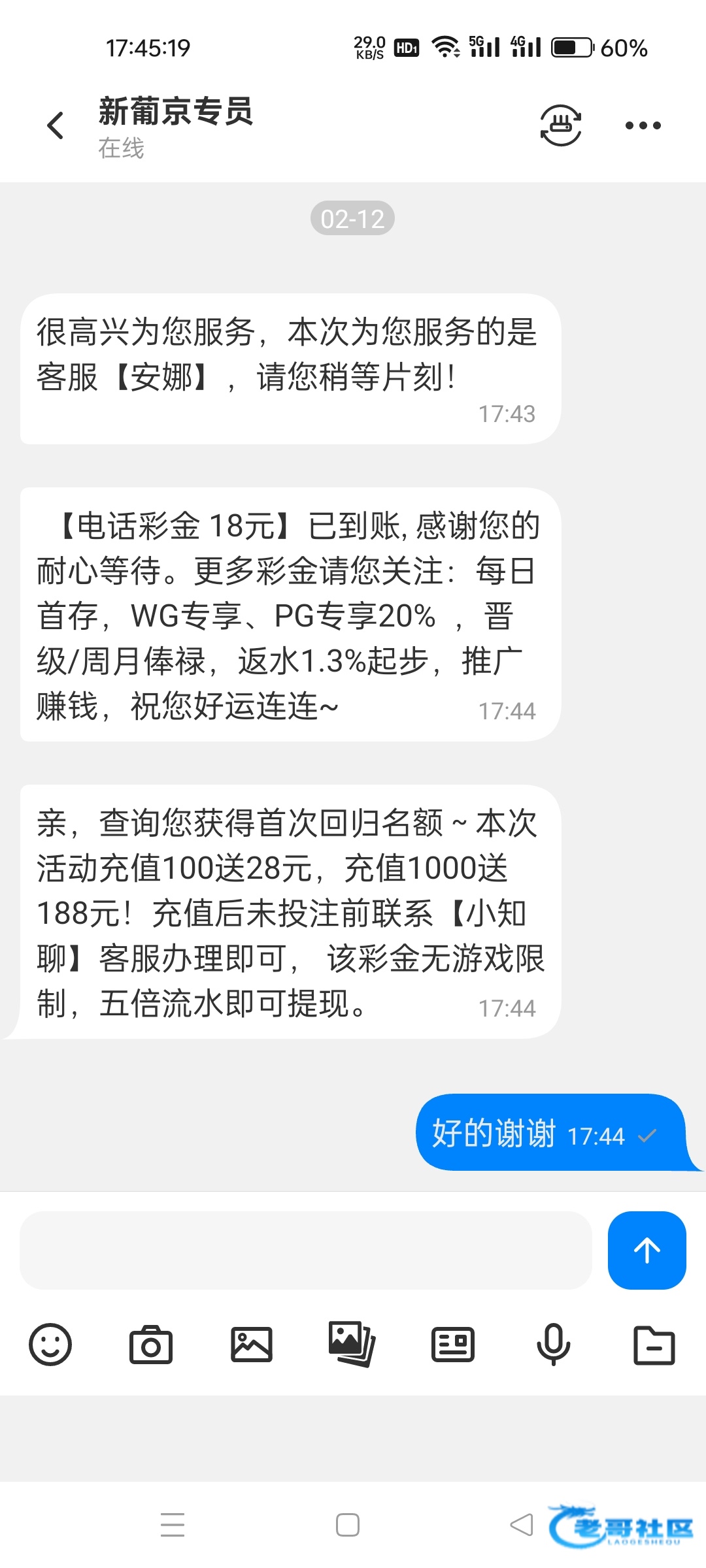Open recent apps from the navigation bar
The image size is (706, 1568).
pyautogui.click(x=173, y=1525)
